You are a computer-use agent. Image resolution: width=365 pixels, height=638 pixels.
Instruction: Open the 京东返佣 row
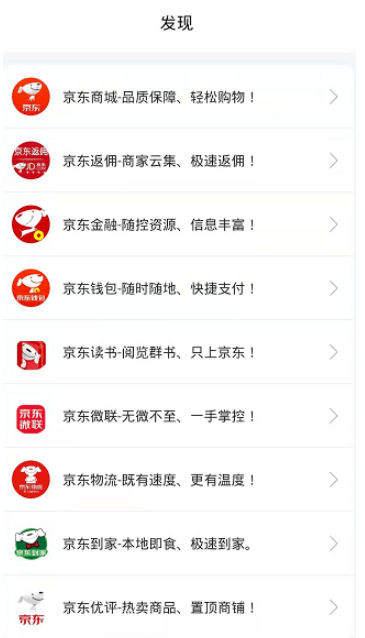click(178, 161)
